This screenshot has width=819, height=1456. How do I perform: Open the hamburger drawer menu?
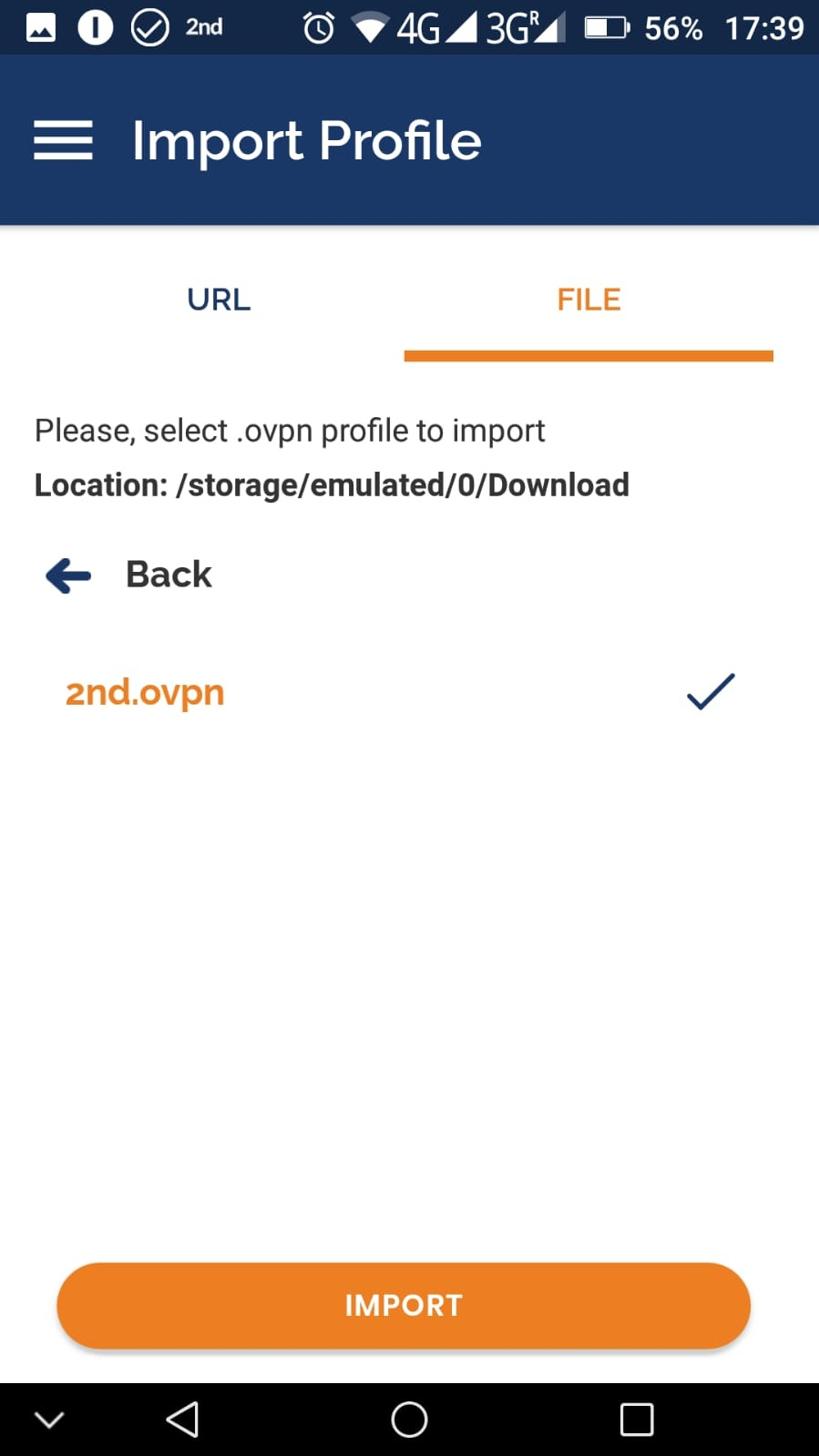coord(63,141)
